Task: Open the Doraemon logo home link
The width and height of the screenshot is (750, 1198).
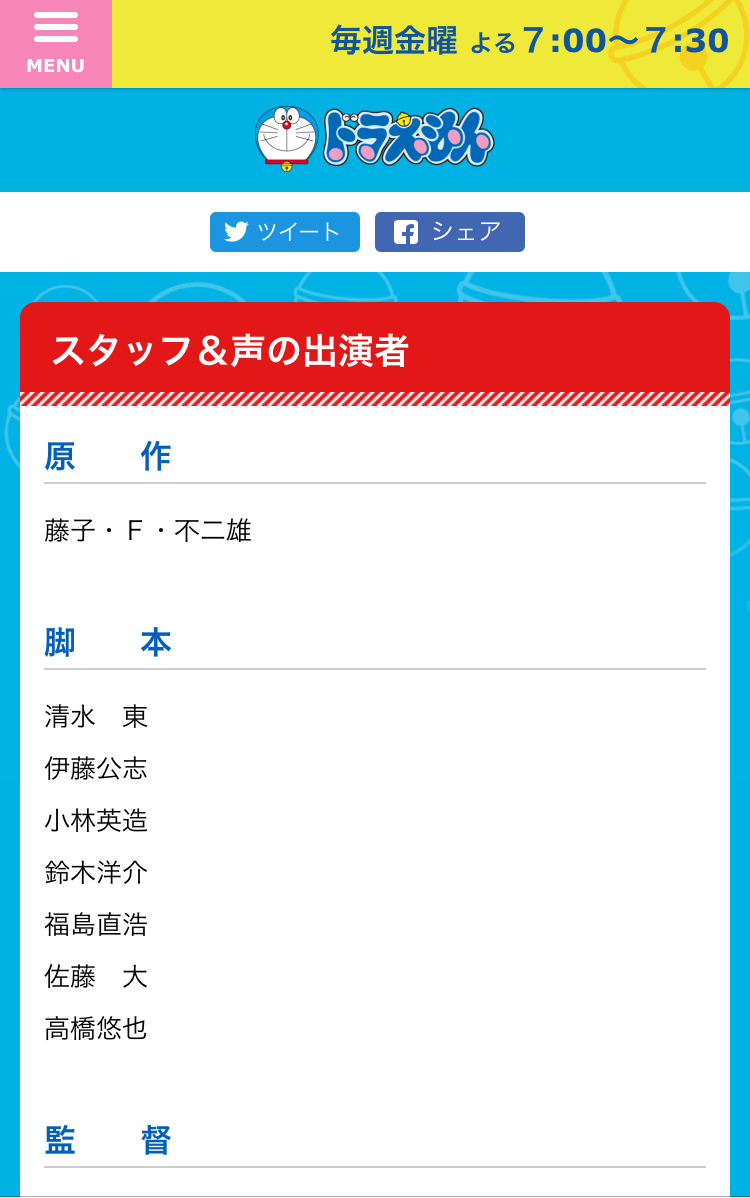Action: coord(374,138)
